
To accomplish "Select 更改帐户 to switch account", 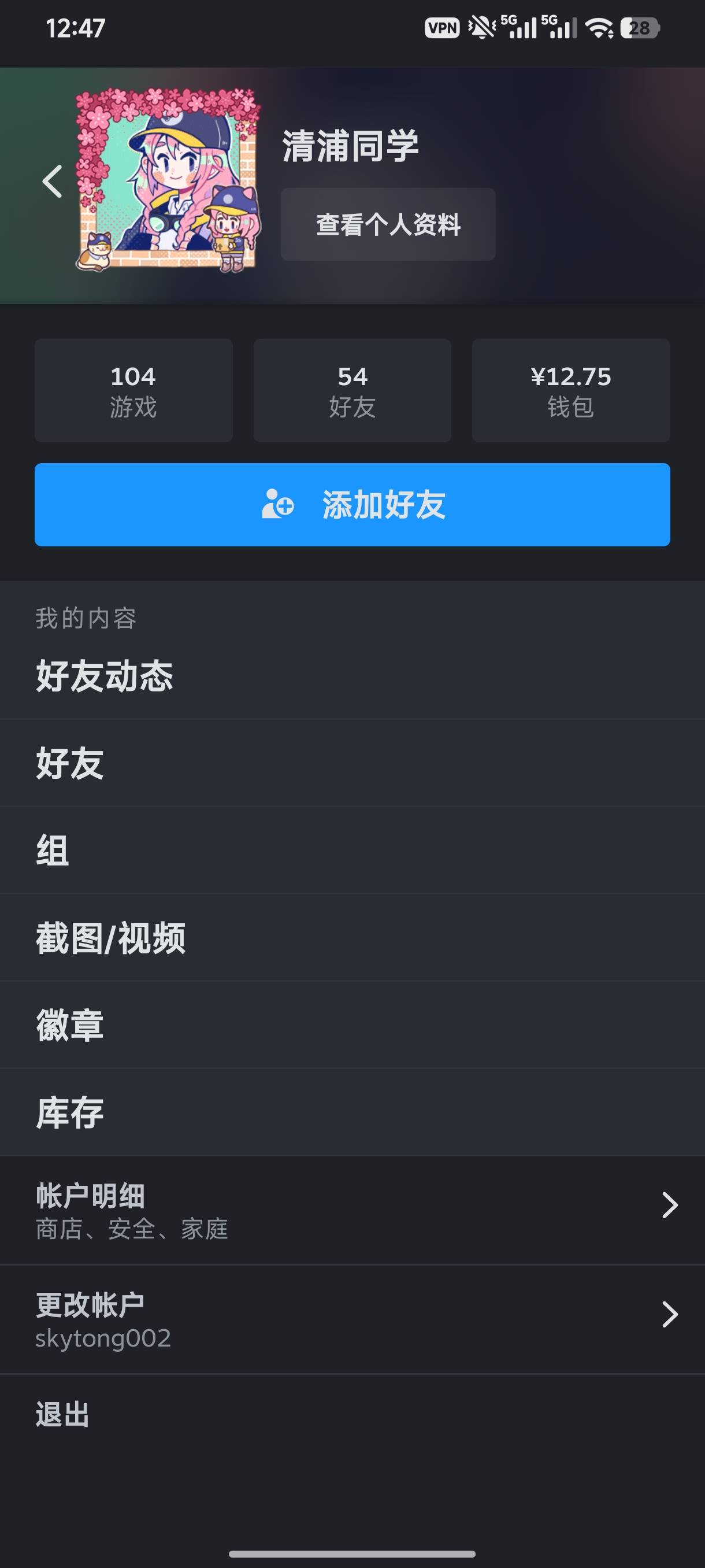I will click(x=352, y=1319).
